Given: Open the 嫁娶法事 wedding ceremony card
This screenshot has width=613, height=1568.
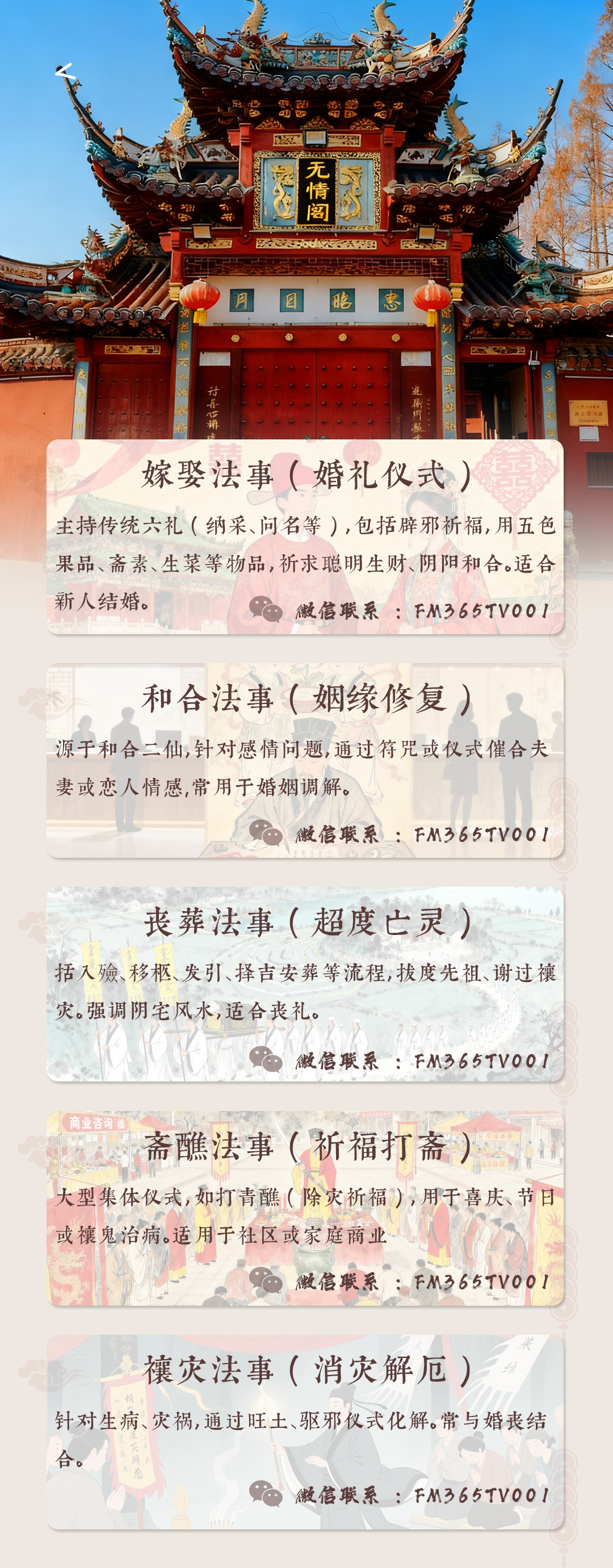Looking at the screenshot, I should coord(305,537).
